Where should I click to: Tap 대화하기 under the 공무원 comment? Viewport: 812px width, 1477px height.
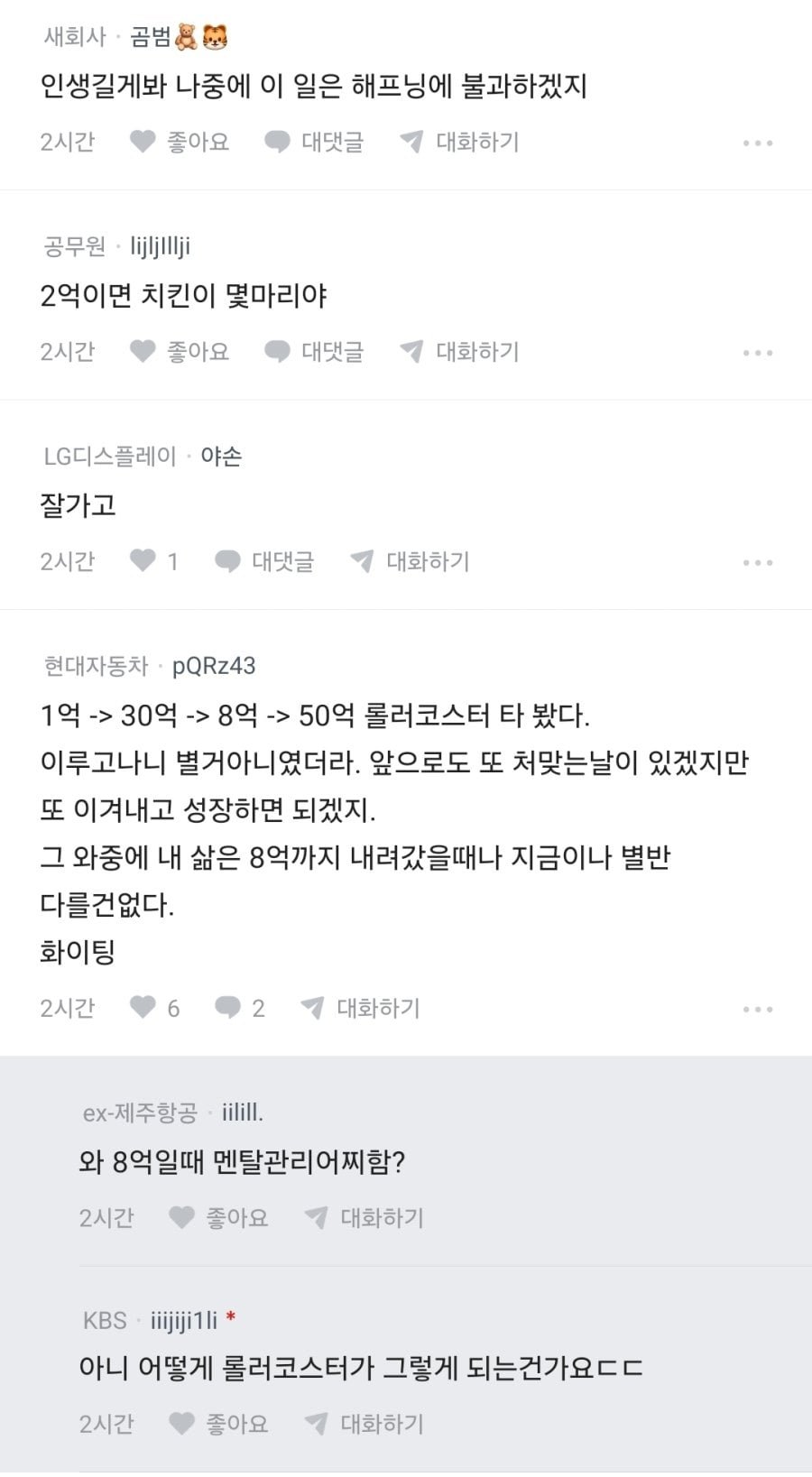(459, 352)
